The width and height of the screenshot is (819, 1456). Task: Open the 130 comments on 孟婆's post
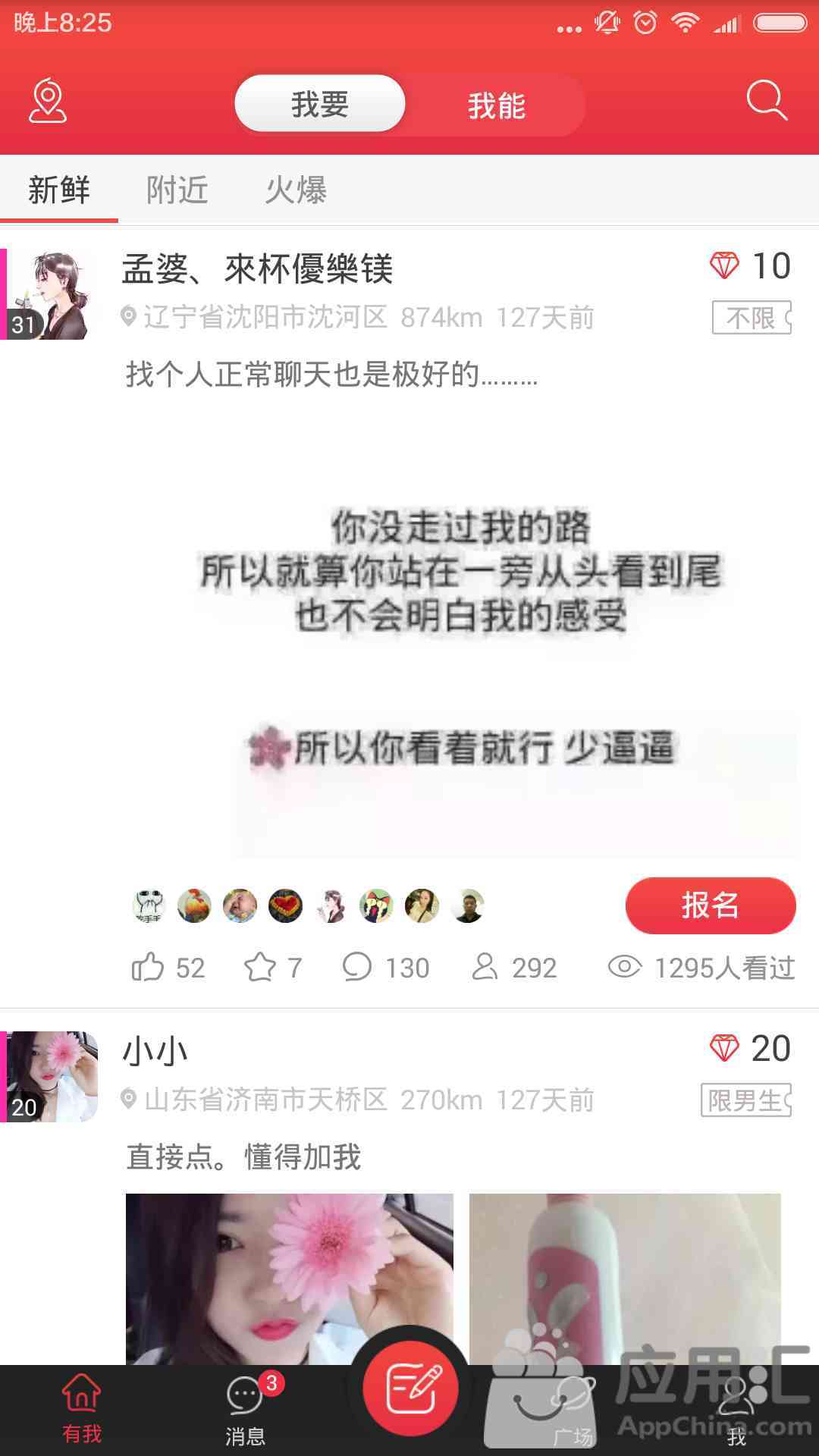tap(386, 968)
